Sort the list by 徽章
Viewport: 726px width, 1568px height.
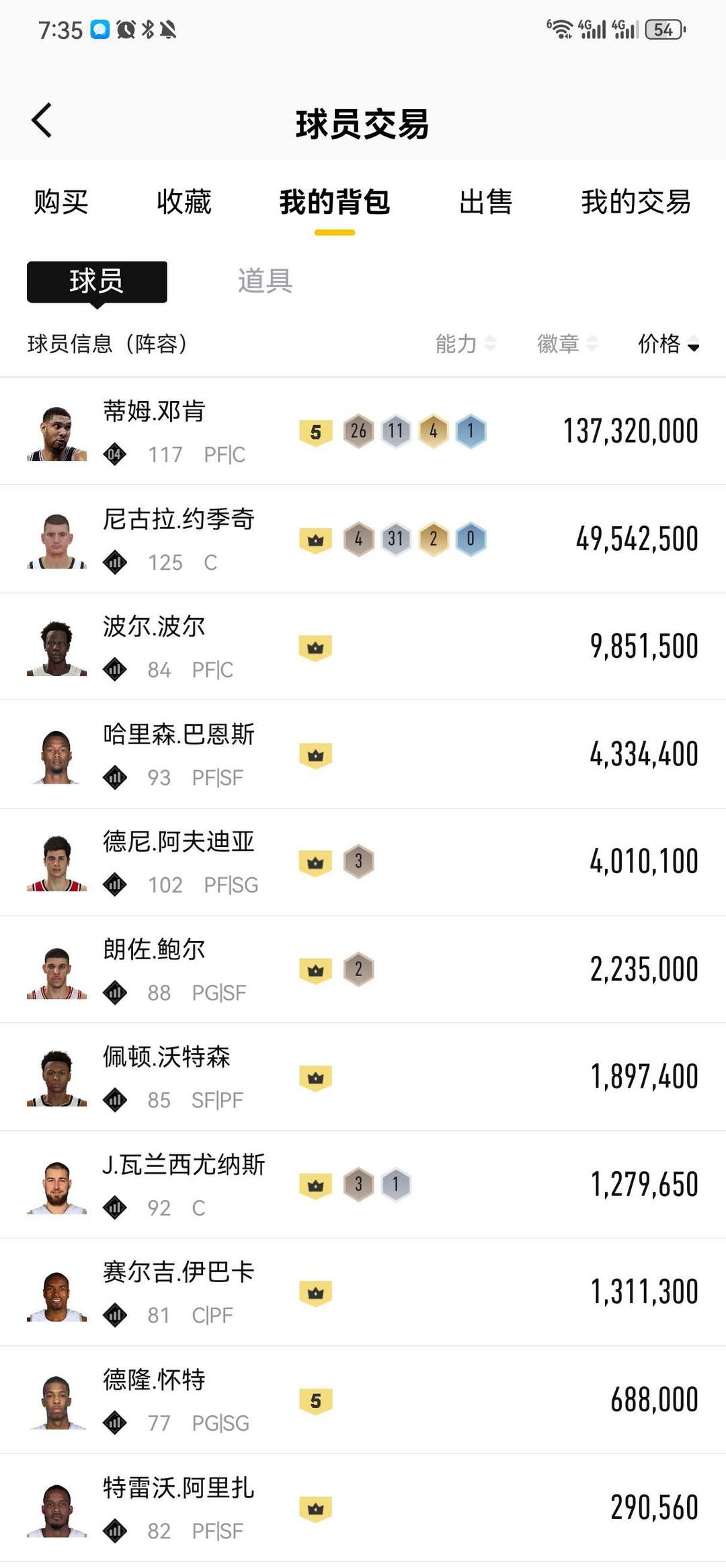567,344
